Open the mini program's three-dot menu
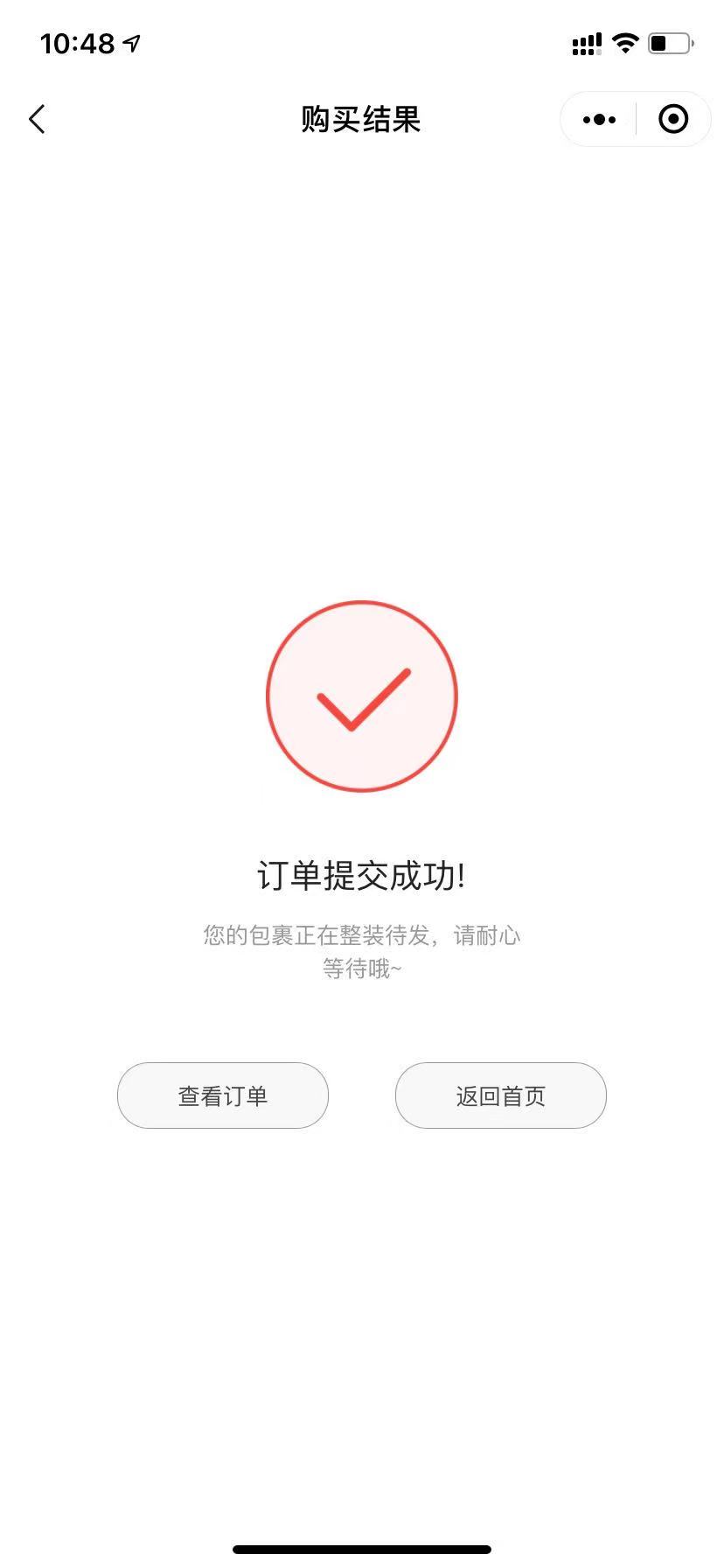The width and height of the screenshot is (724, 1568). pos(599,119)
